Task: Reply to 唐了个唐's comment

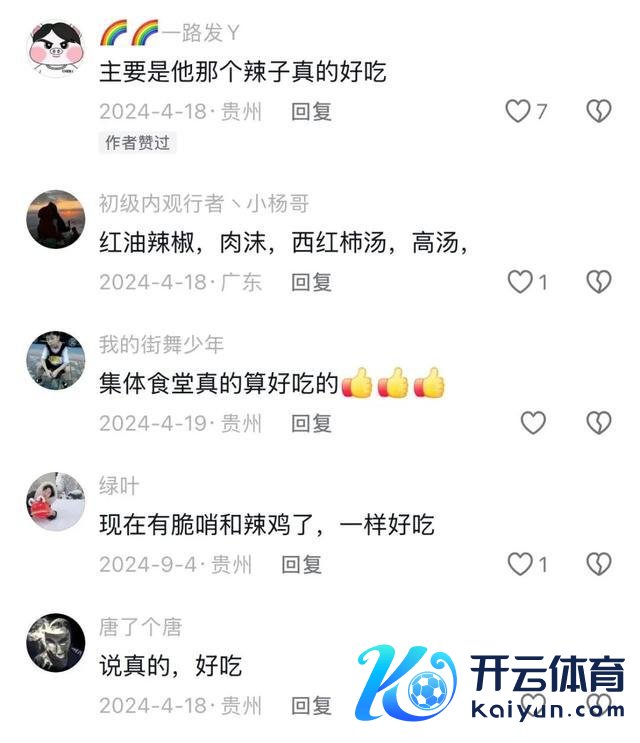Action: pyautogui.click(x=311, y=706)
